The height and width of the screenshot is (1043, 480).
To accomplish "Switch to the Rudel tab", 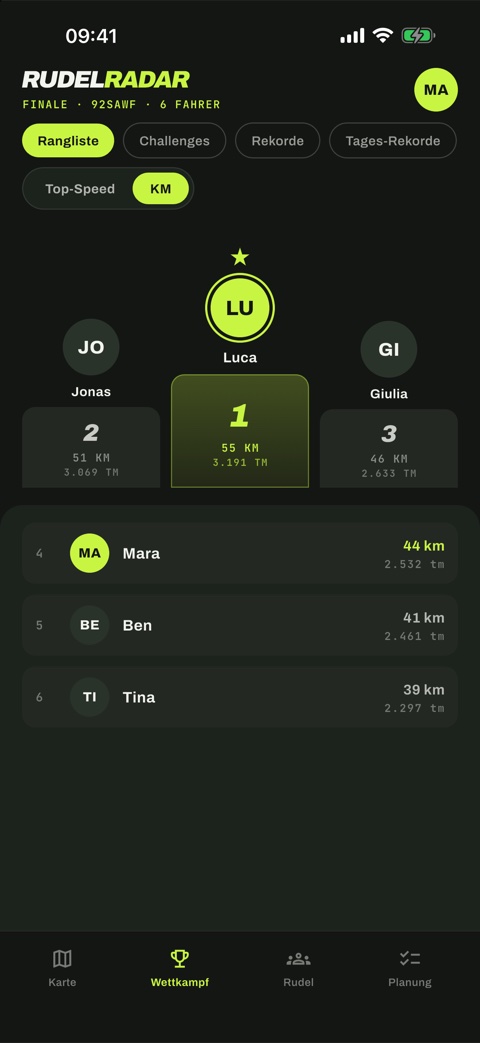I will click(299, 968).
